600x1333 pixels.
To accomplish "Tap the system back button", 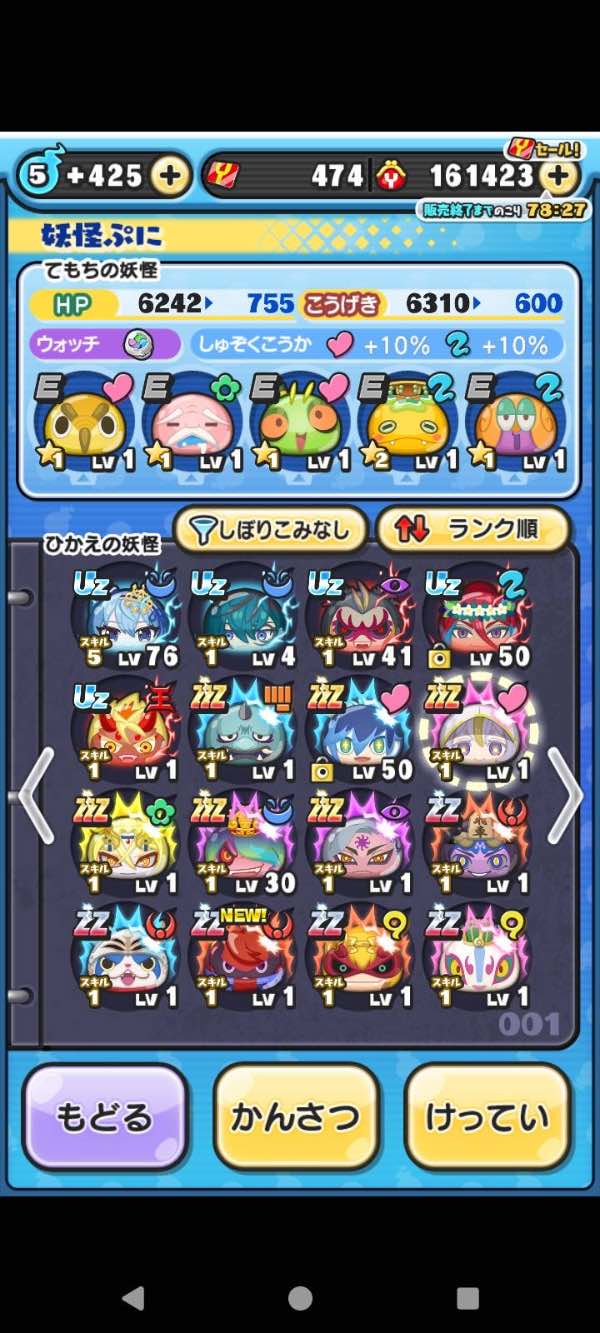I will pos(133,1298).
